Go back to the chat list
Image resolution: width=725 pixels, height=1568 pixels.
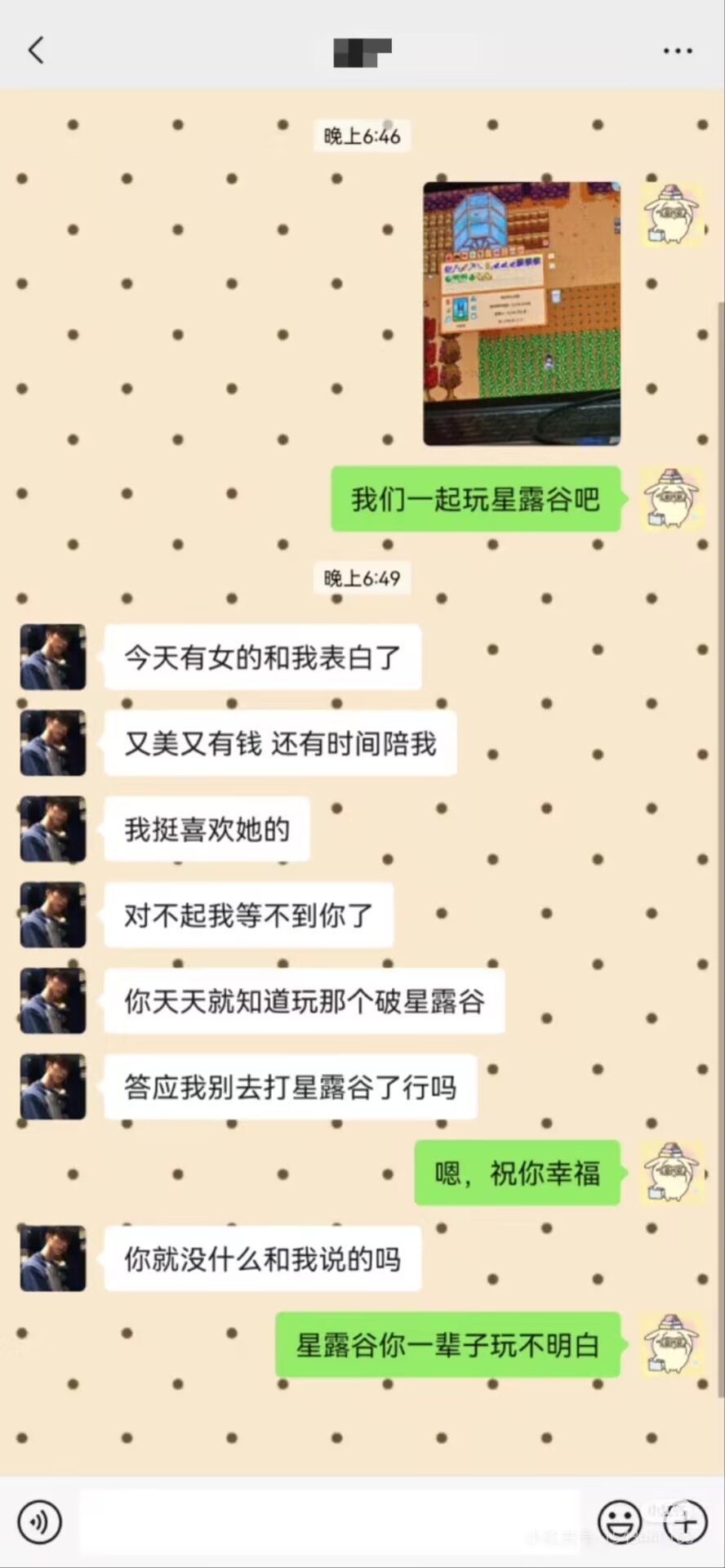36,51
